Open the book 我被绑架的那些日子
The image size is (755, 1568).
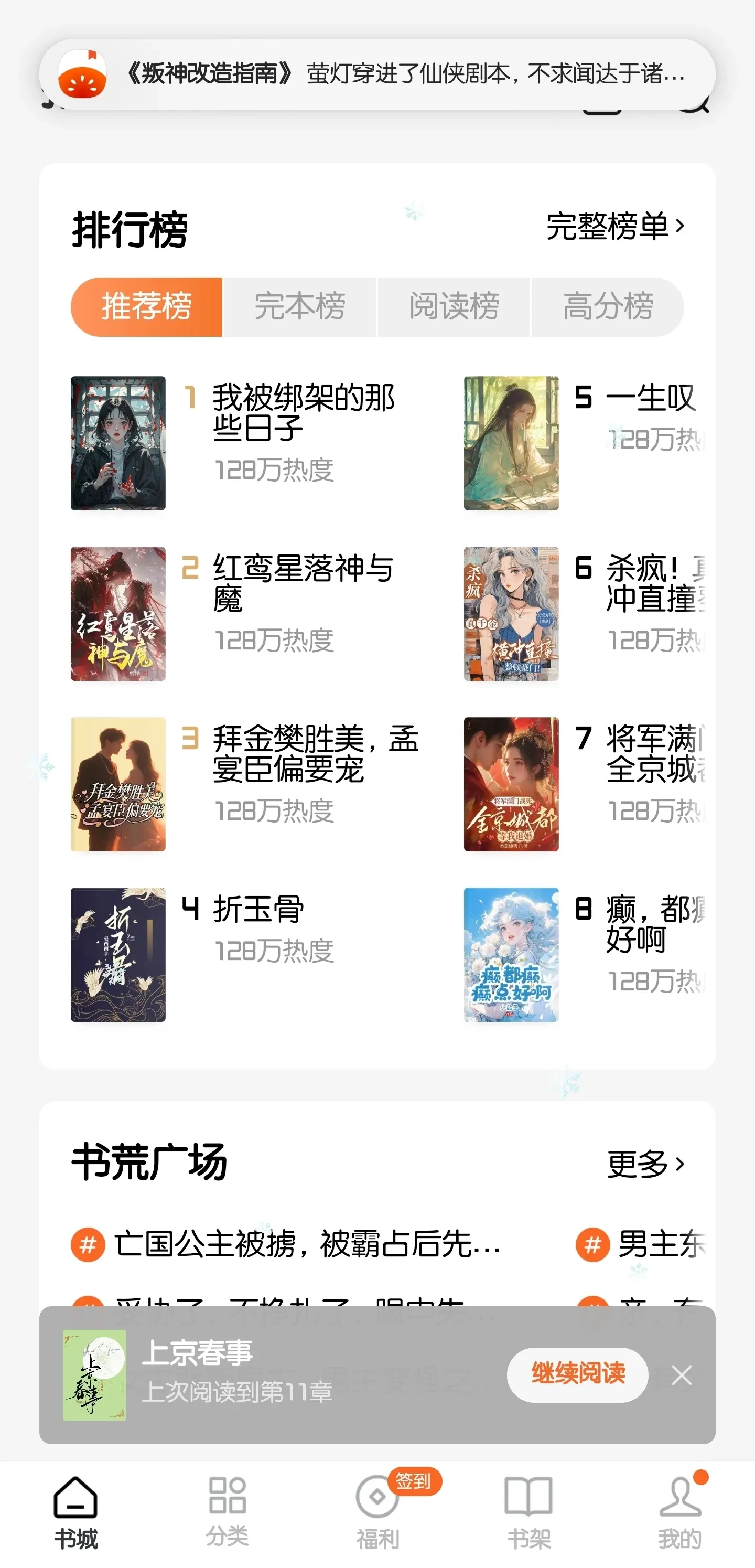(x=303, y=413)
